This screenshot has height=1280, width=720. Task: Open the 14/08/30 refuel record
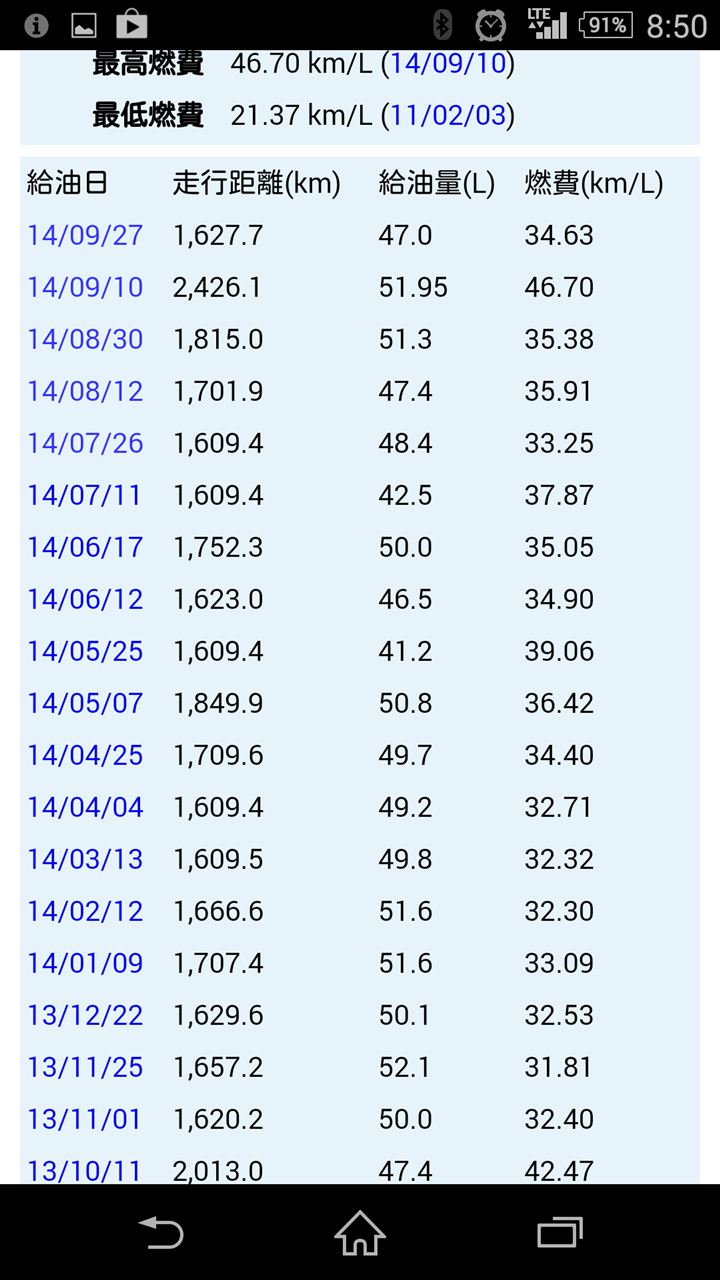click(x=85, y=339)
